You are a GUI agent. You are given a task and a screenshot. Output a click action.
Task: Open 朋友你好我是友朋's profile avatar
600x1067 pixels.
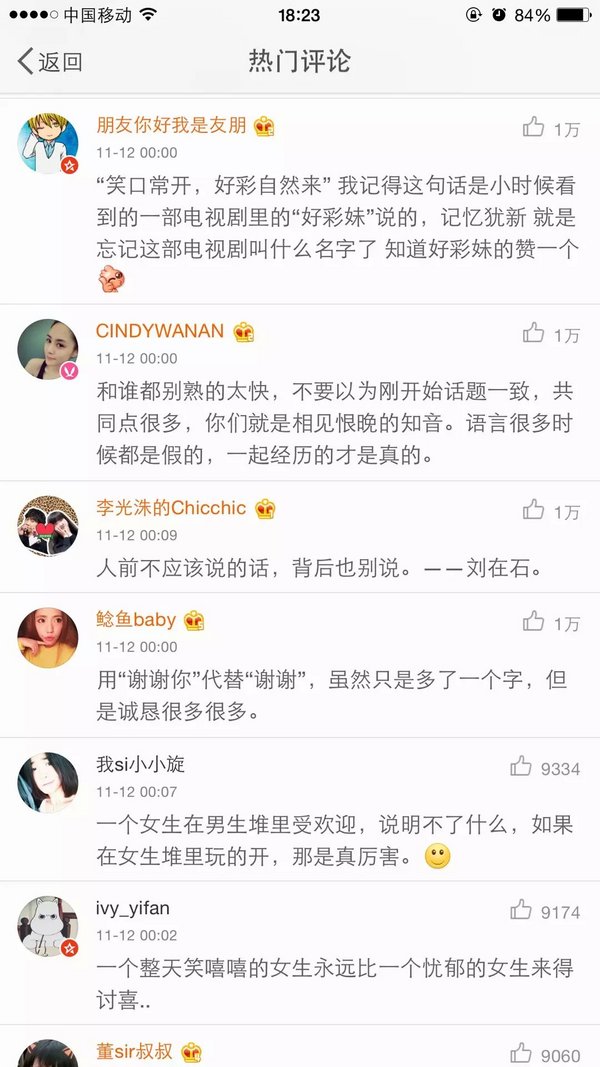pos(48,143)
